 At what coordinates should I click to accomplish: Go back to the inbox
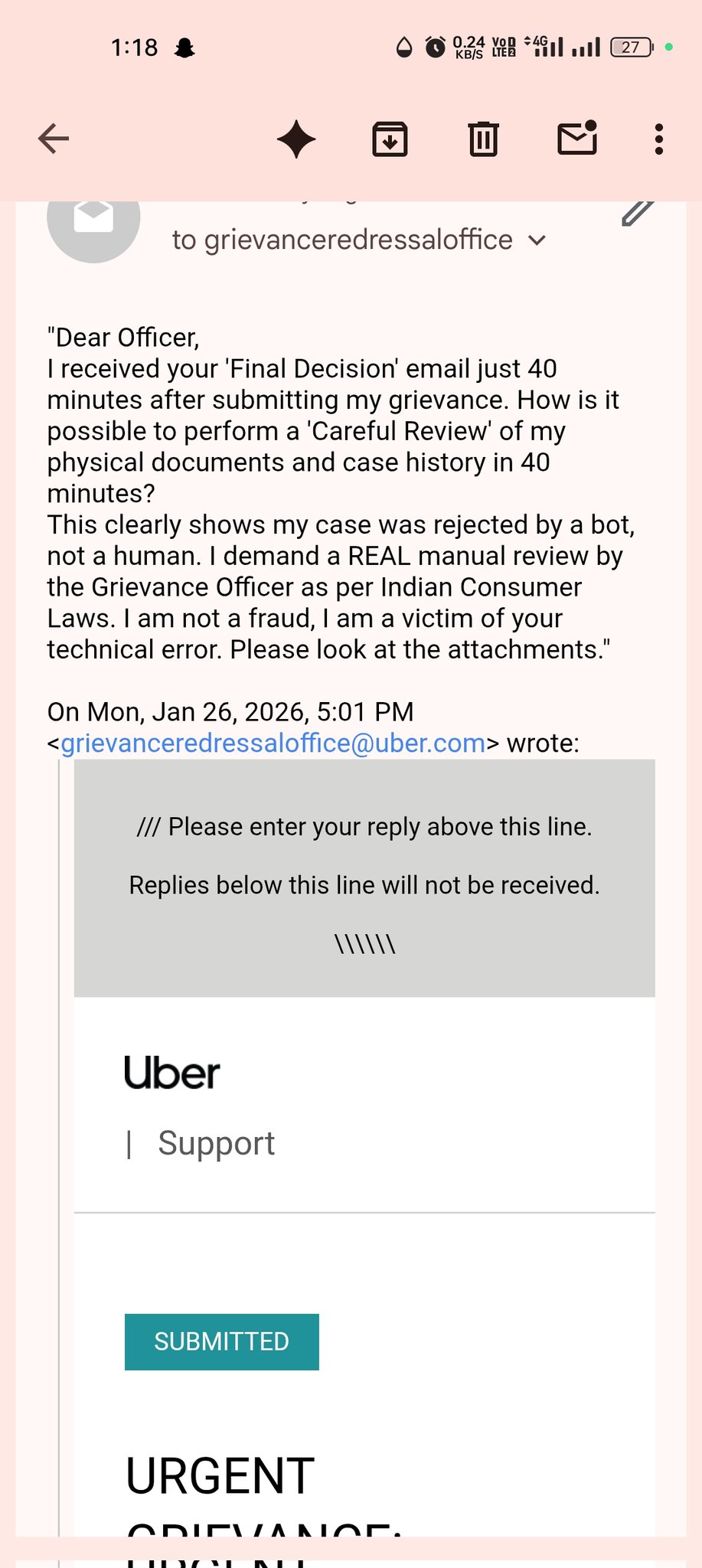(x=54, y=139)
